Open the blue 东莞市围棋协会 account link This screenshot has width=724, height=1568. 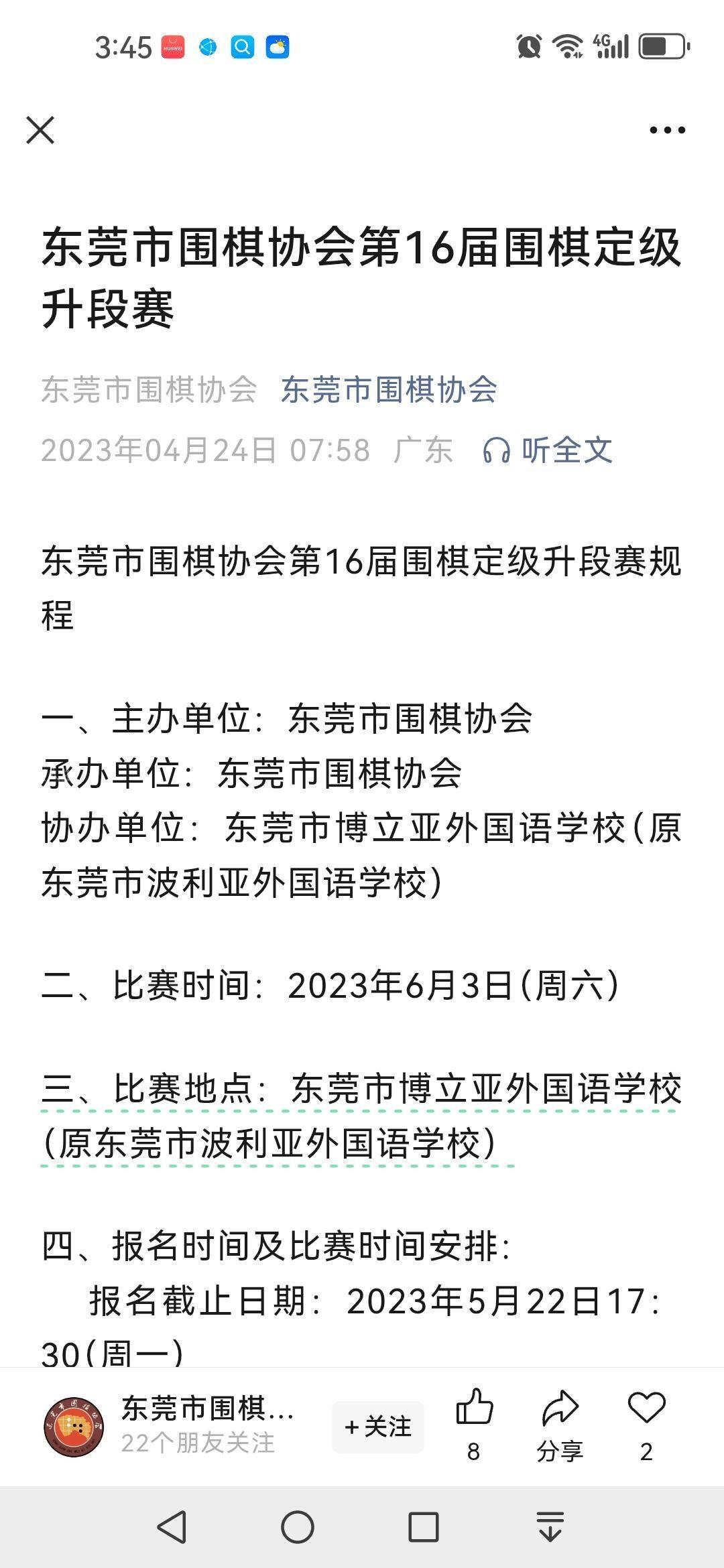pos(389,389)
